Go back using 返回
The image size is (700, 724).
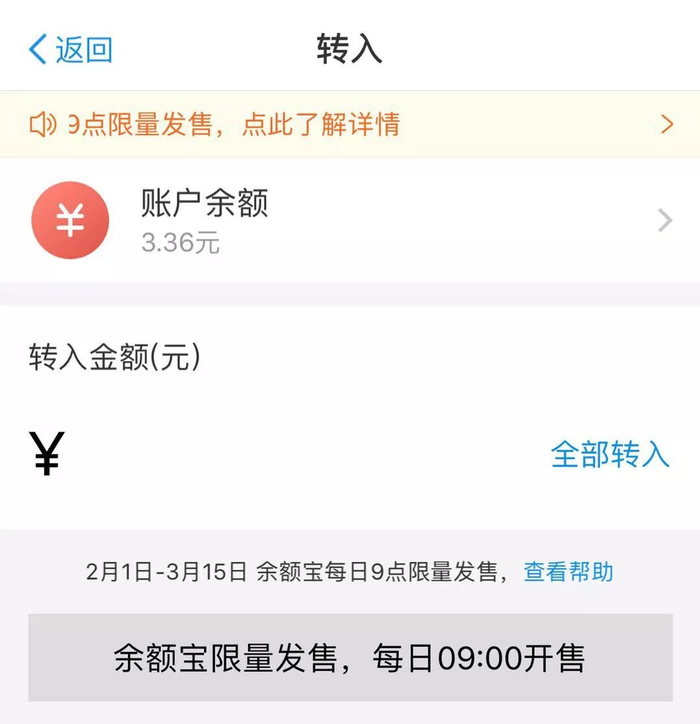[x=70, y=49]
